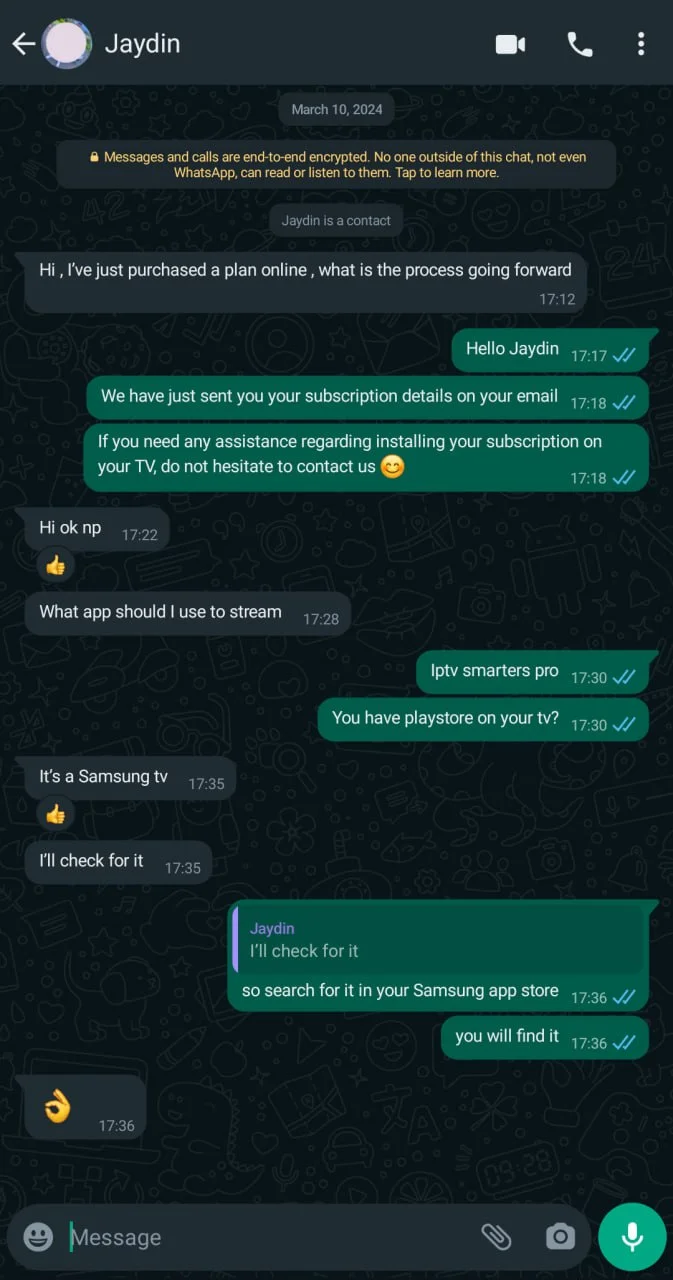Open Jaydin's profile picture
Screen dimensions: 673x1280
point(67,44)
